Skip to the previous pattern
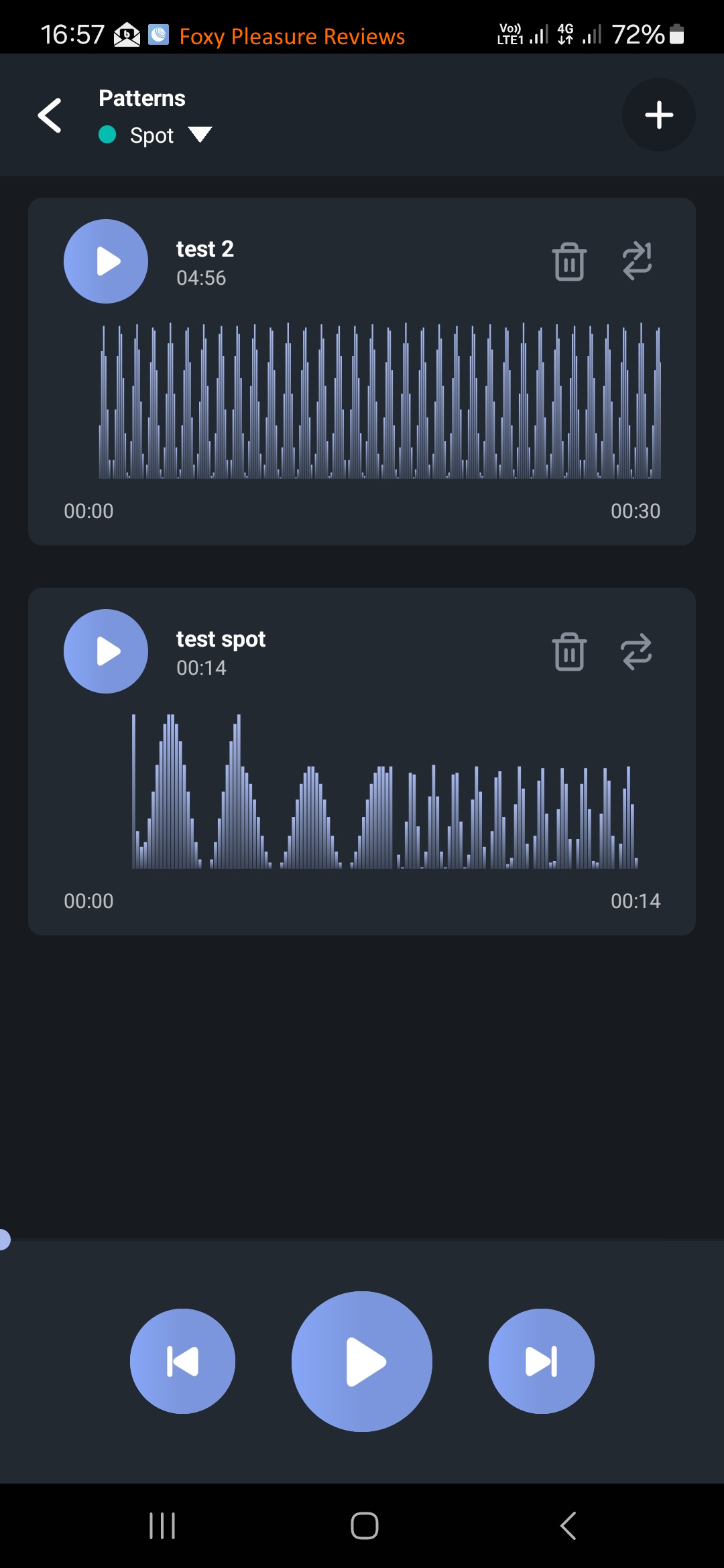Image resolution: width=724 pixels, height=1568 pixels. [182, 1361]
